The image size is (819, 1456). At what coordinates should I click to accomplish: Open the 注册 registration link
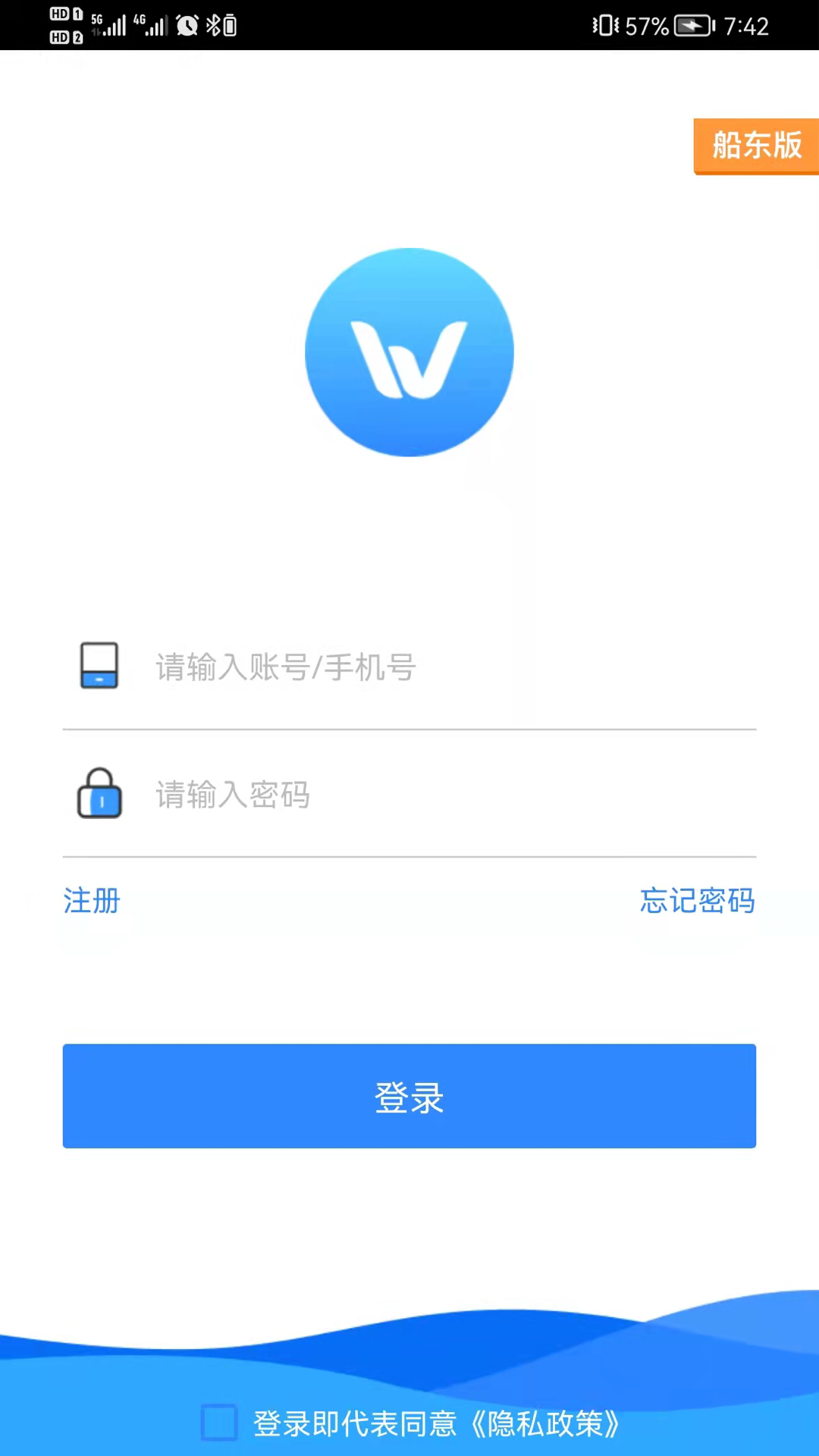[92, 901]
